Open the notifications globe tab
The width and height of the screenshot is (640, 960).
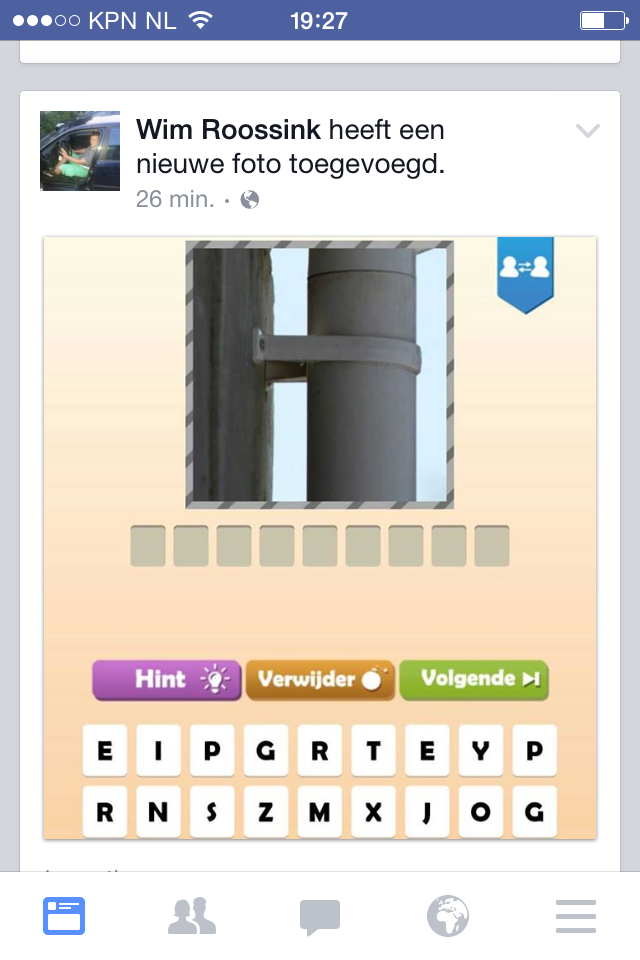(x=447, y=916)
